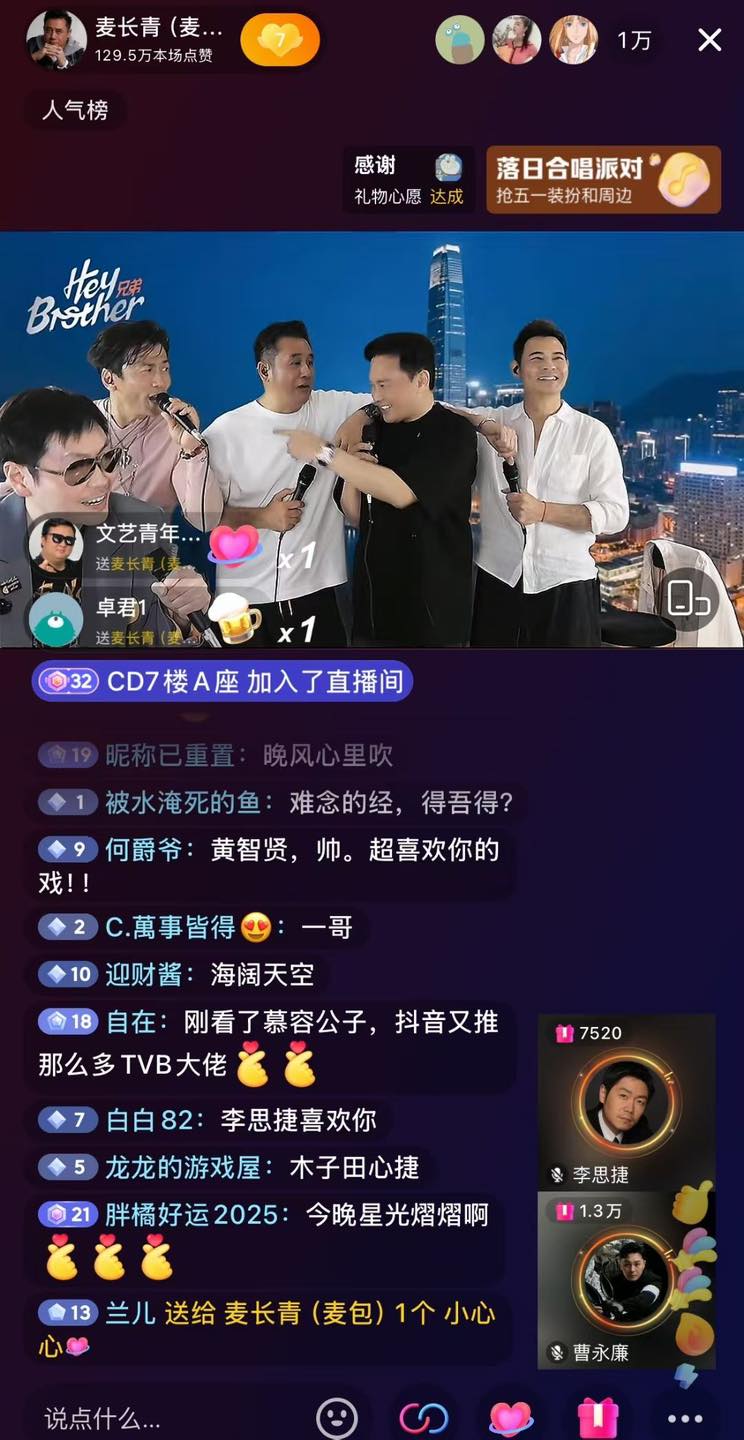Tap the link-mic interaction icon
Viewport: 744px width, 1440px height.
point(423,1417)
